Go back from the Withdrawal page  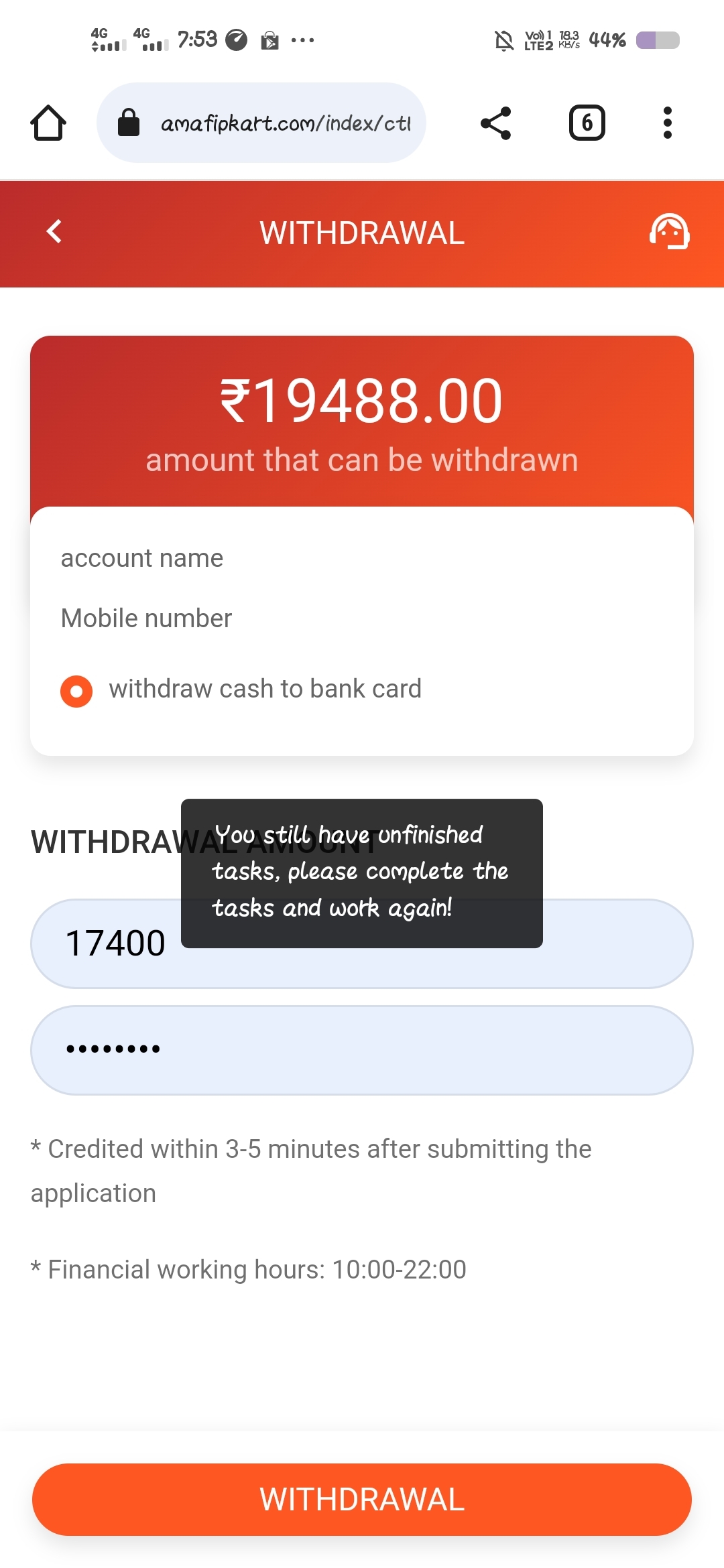click(x=54, y=232)
